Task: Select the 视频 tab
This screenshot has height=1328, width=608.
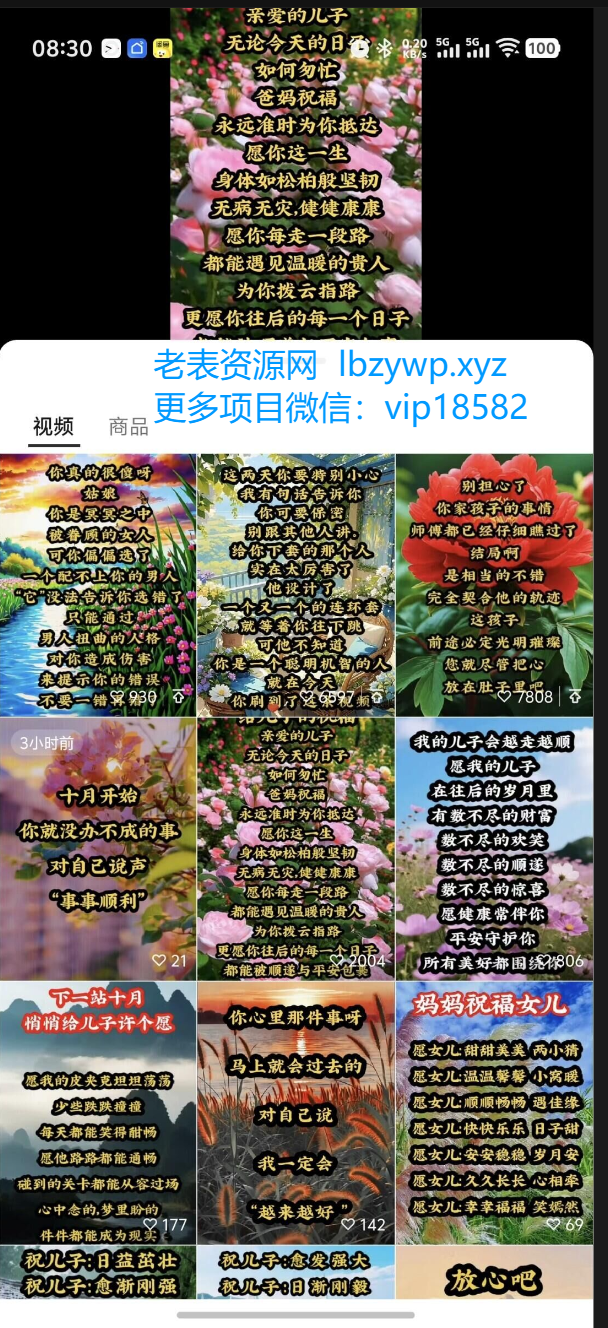Action: (x=53, y=427)
